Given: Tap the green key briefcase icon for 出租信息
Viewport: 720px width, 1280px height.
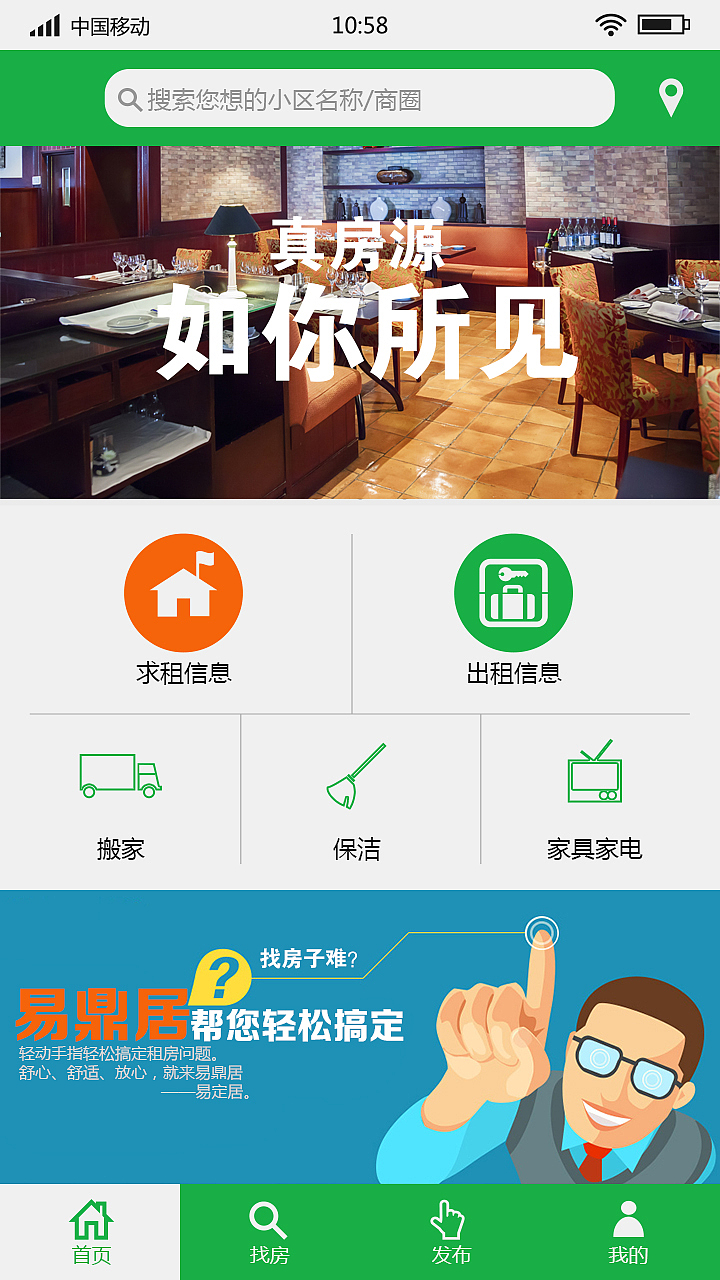Looking at the screenshot, I should coord(514,591).
